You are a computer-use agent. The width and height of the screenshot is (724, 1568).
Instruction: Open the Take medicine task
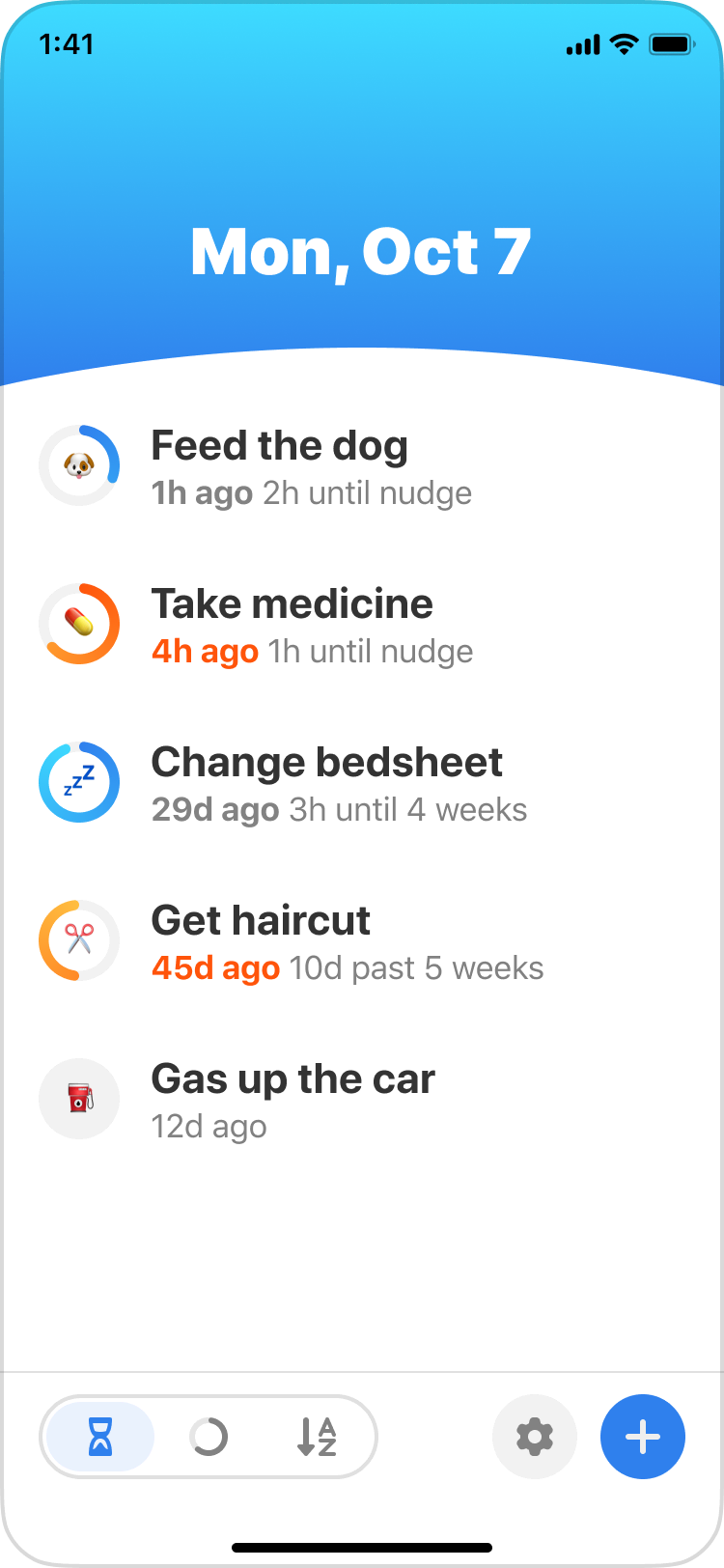[x=362, y=625]
